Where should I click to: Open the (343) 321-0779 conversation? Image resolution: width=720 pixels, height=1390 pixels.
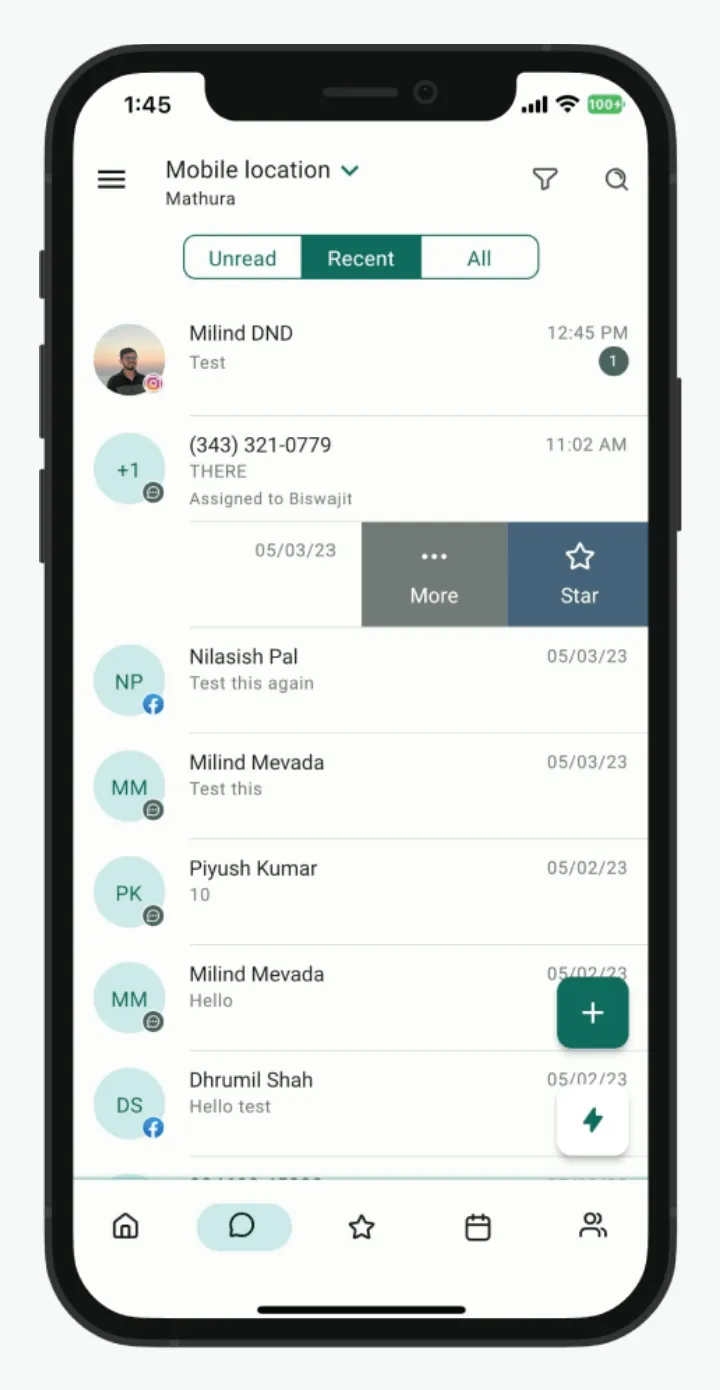[361, 469]
